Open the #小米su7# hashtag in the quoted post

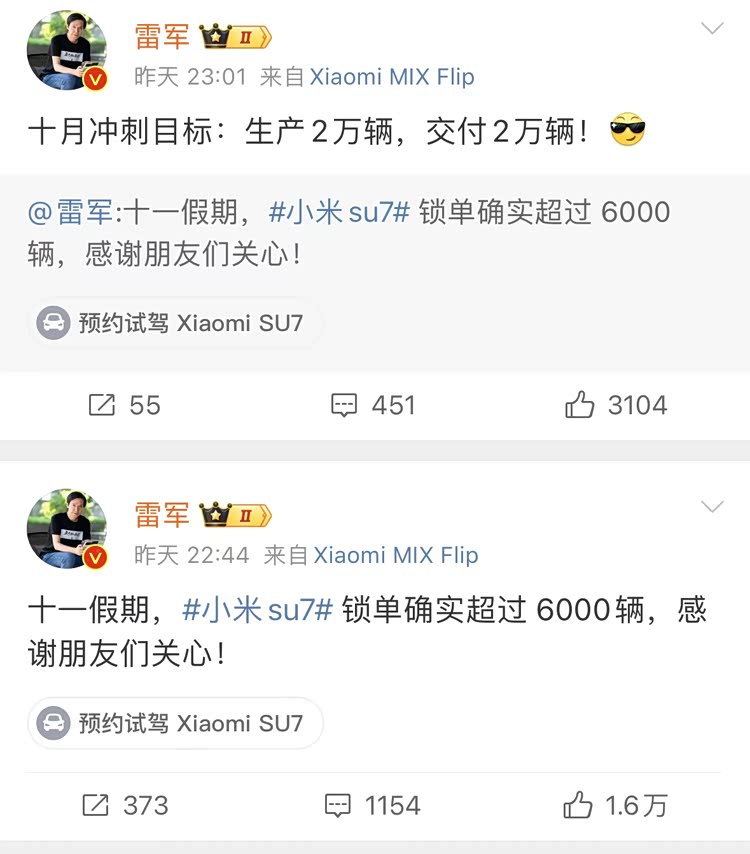tap(340, 212)
